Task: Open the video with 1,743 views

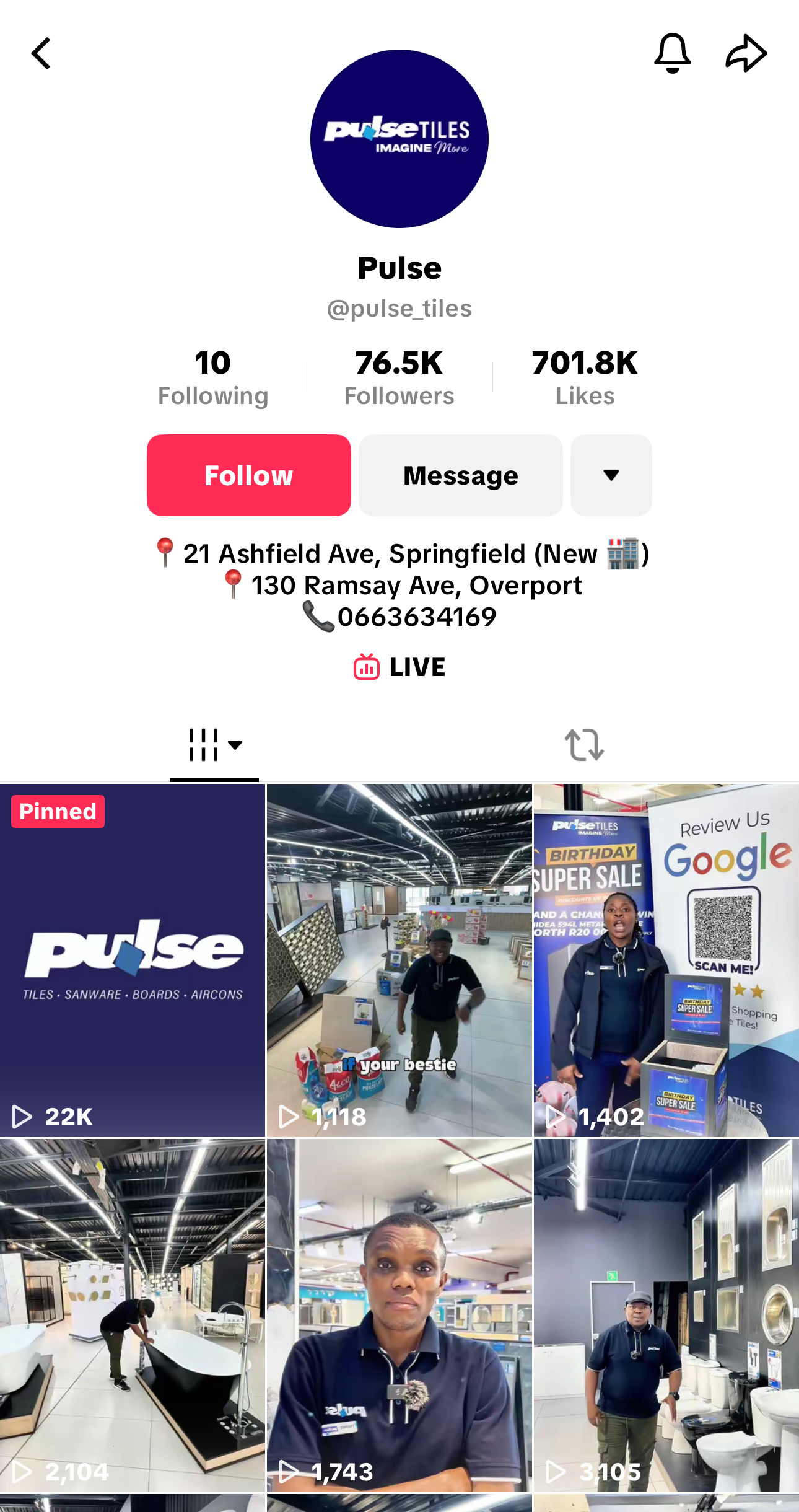Action: click(399, 1315)
